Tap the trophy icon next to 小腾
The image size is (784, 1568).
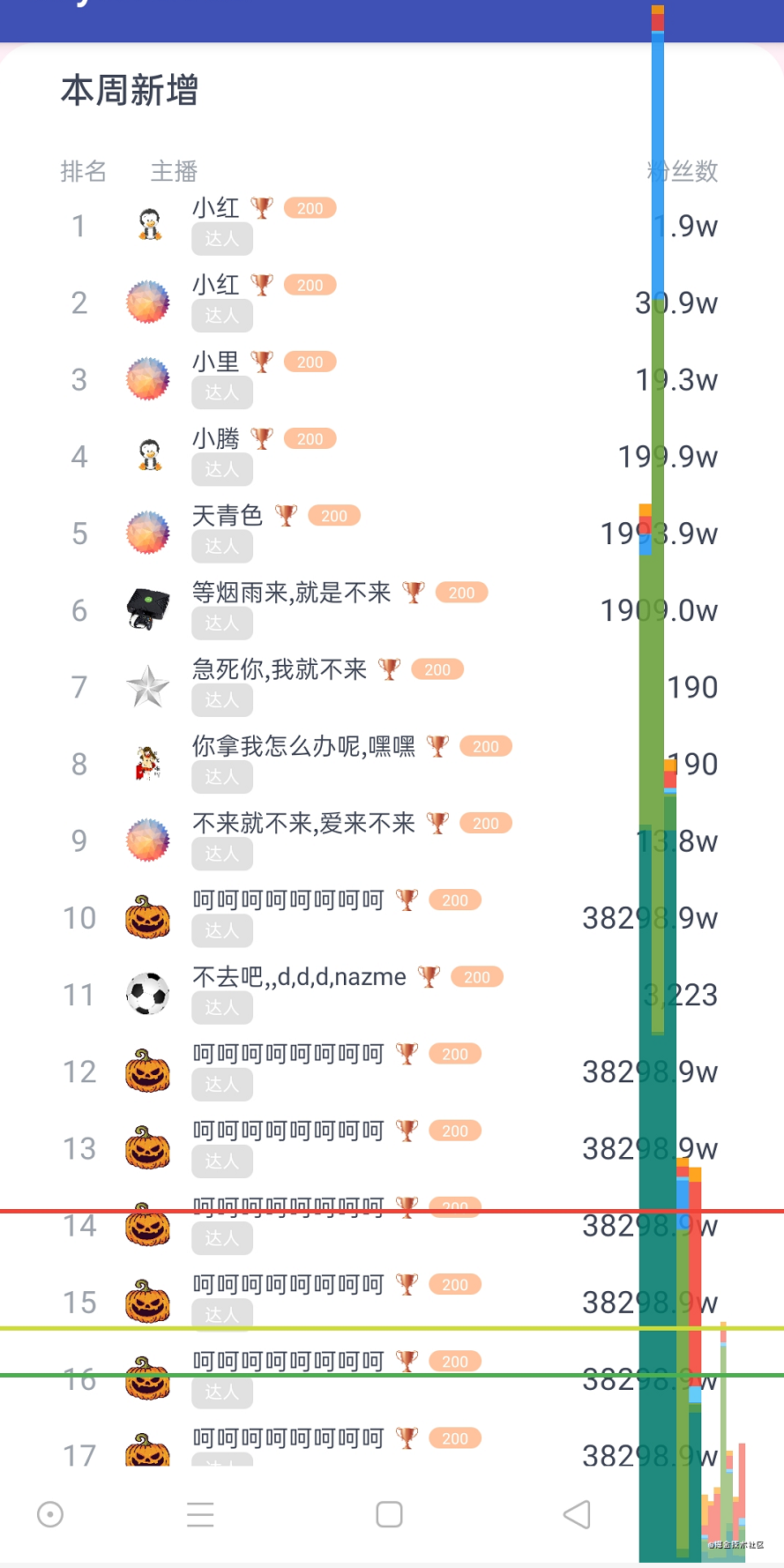coord(260,438)
